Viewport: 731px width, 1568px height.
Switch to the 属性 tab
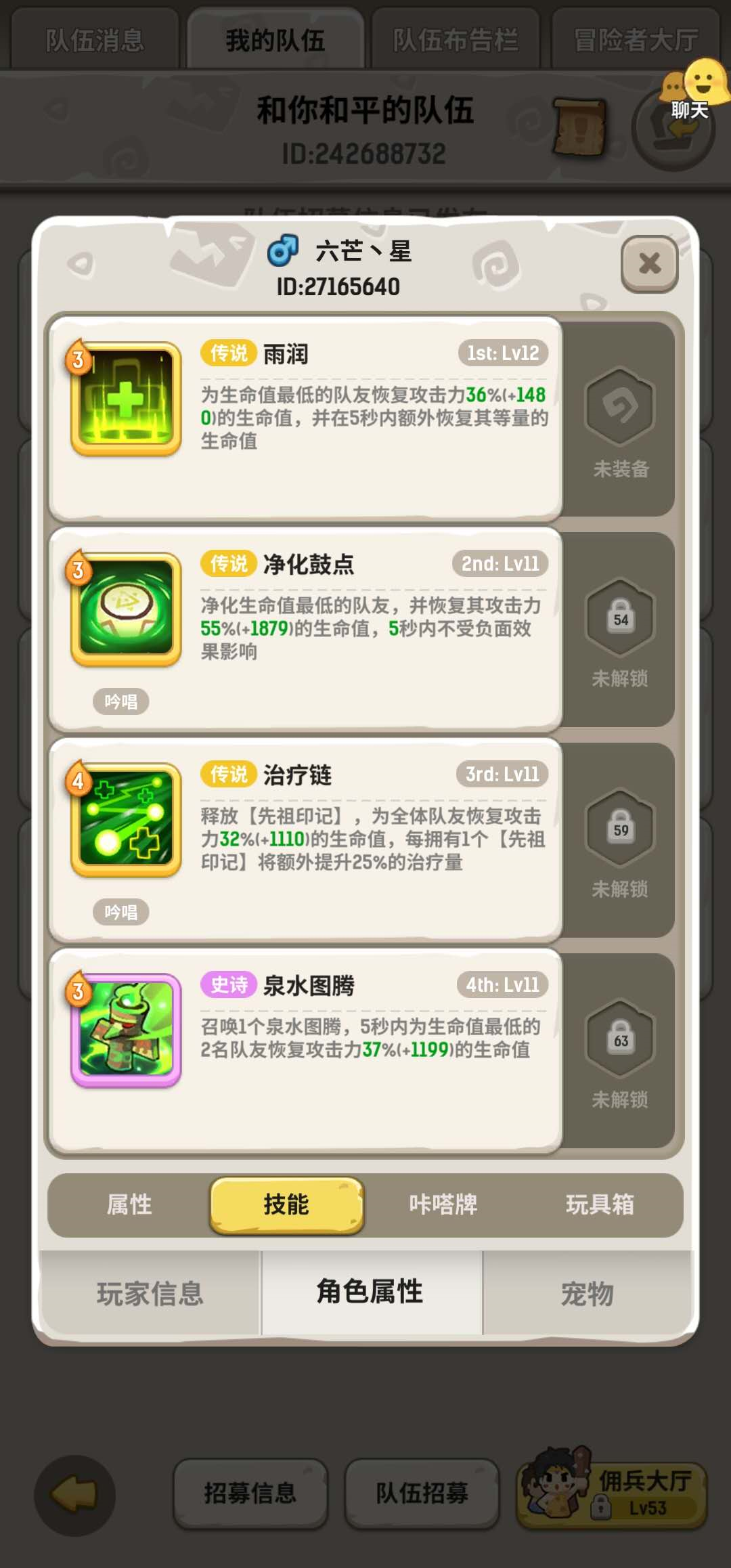click(129, 1205)
